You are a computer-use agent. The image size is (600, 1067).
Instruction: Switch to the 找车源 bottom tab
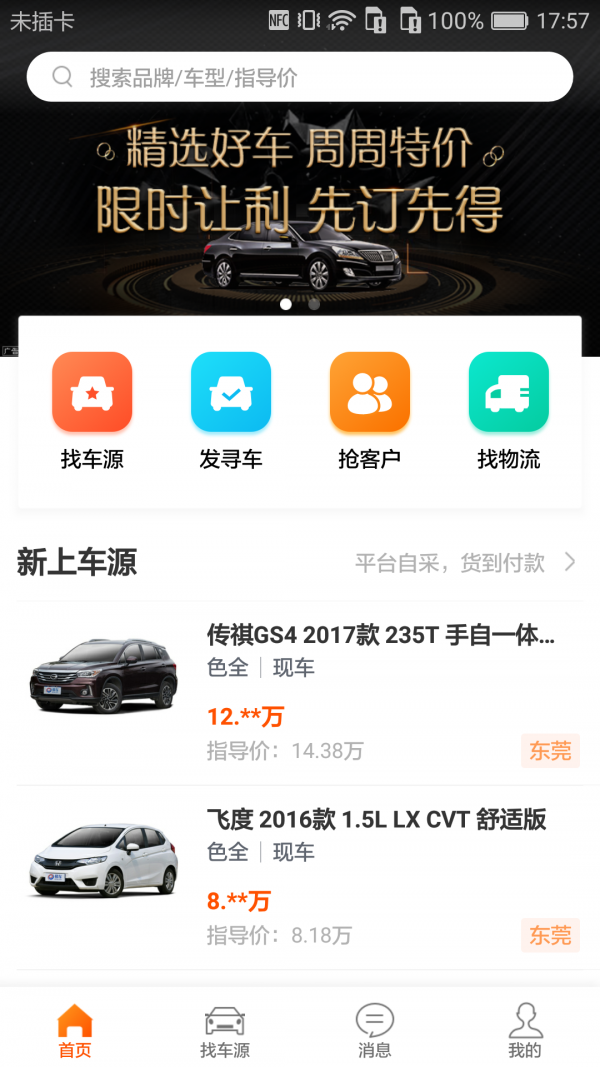[x=225, y=1031]
